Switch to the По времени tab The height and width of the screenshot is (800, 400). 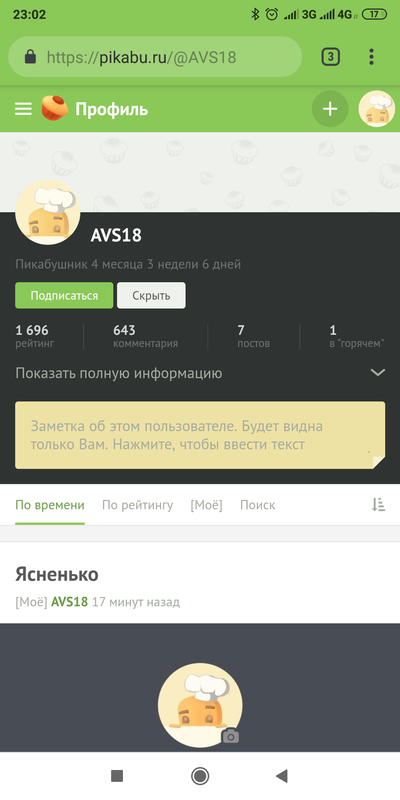point(50,505)
